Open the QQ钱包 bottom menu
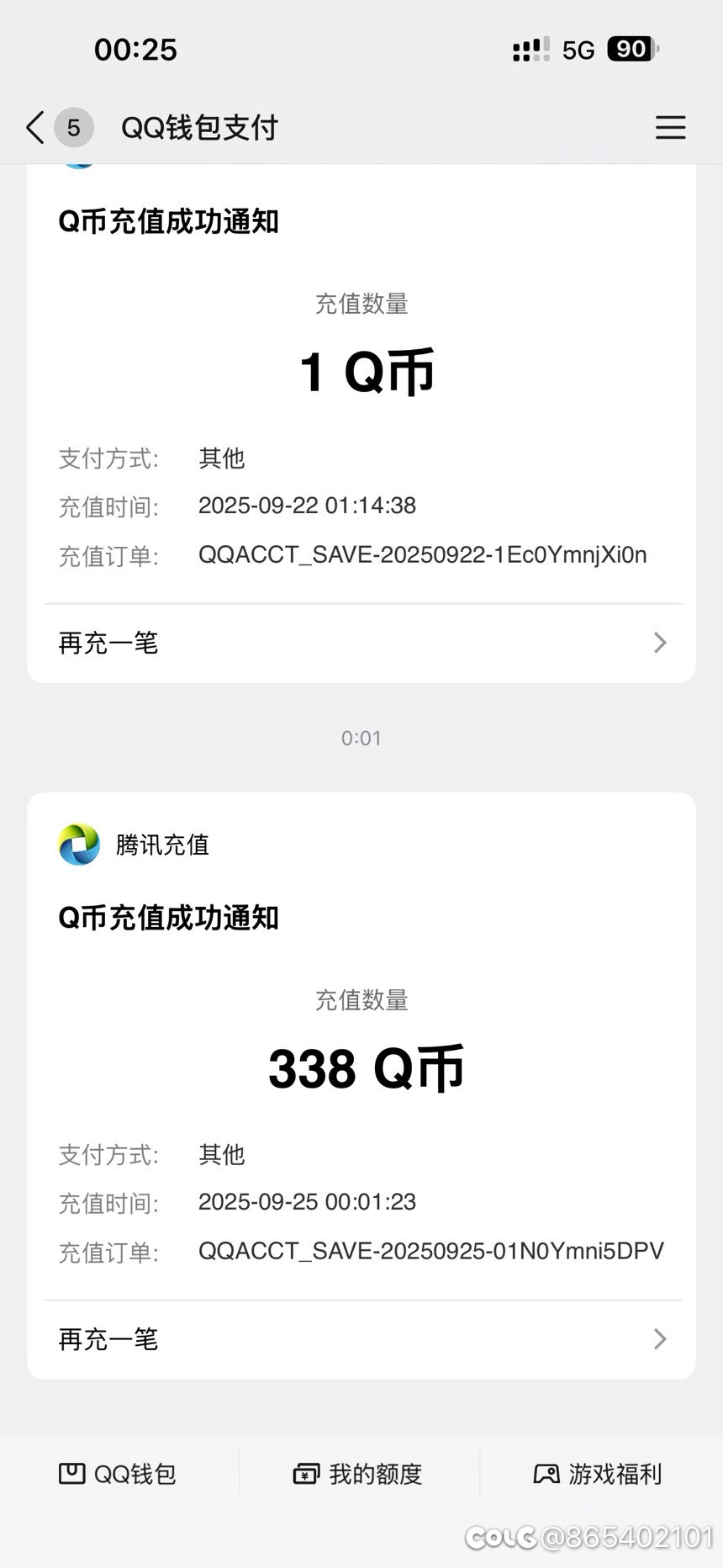This screenshot has width=723, height=1568. [119, 1474]
